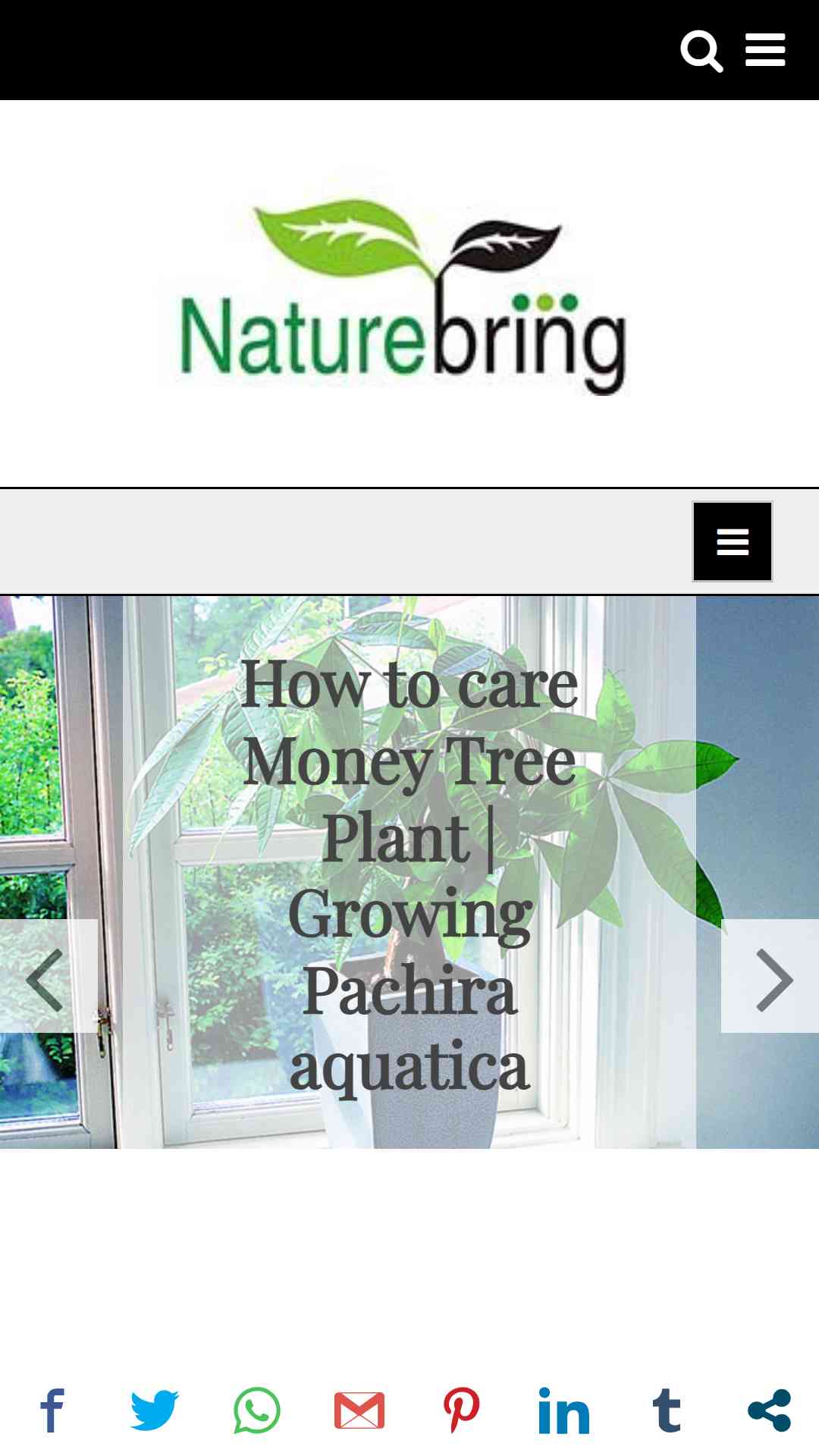Expand the black square navigation menu button
This screenshot has width=819, height=1456.
pos(733,541)
